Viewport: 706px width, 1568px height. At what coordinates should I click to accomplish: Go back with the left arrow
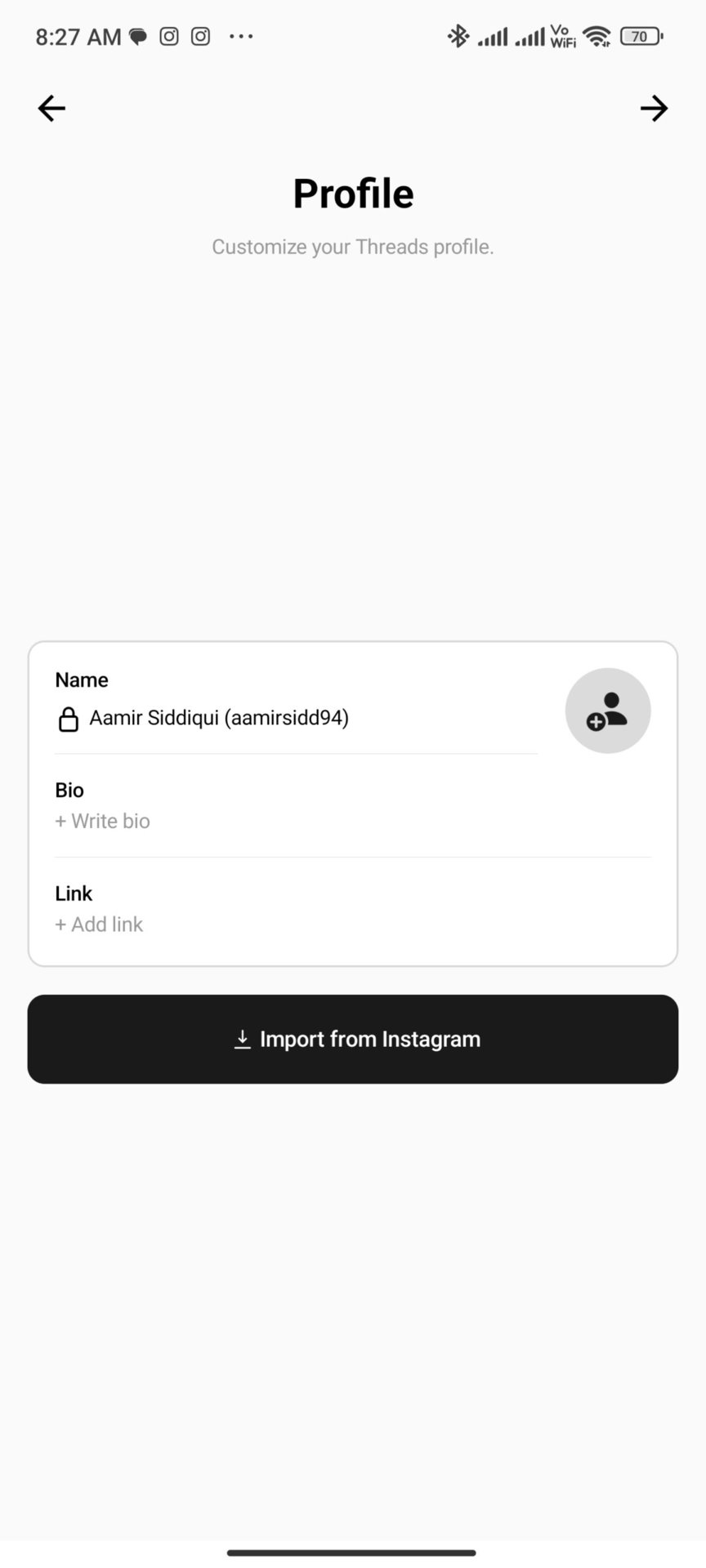click(51, 109)
